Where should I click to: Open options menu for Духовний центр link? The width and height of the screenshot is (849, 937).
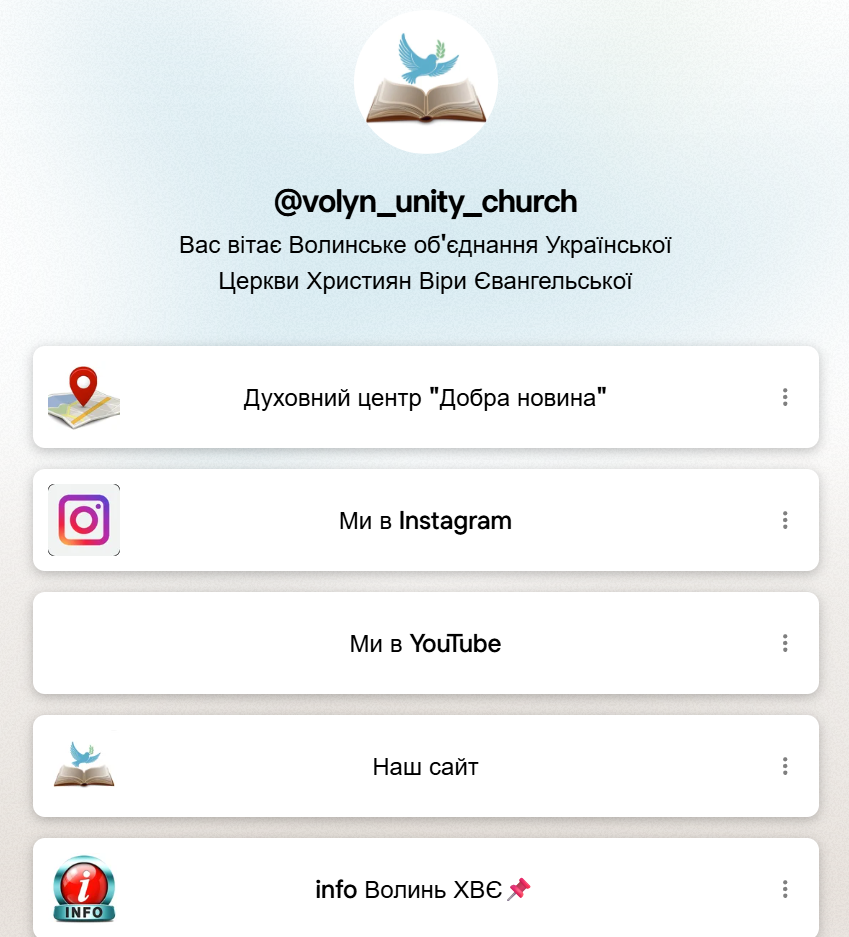(785, 398)
